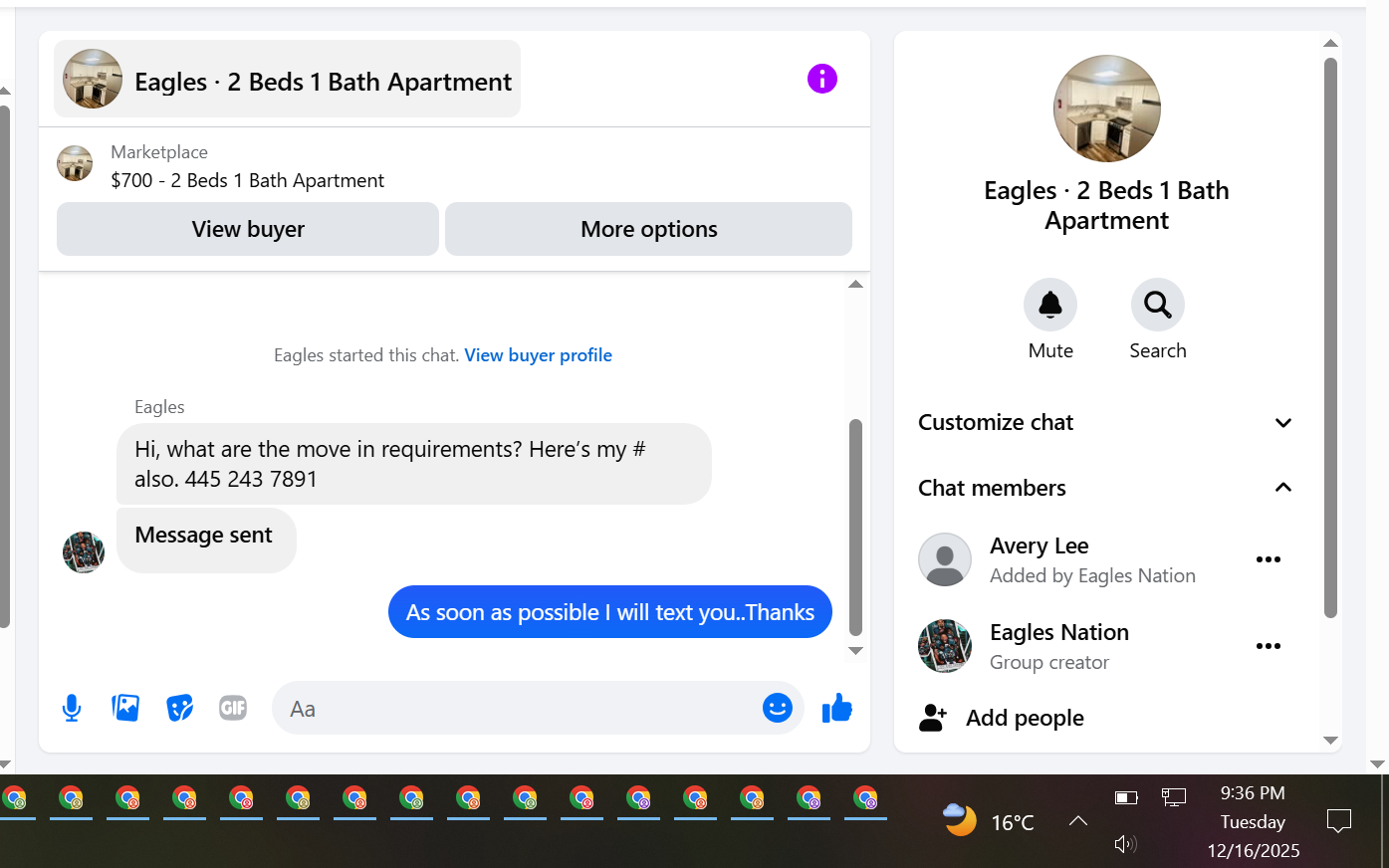Screen dimensions: 1389x868
Task: Search within this conversation
Action: (x=1157, y=320)
